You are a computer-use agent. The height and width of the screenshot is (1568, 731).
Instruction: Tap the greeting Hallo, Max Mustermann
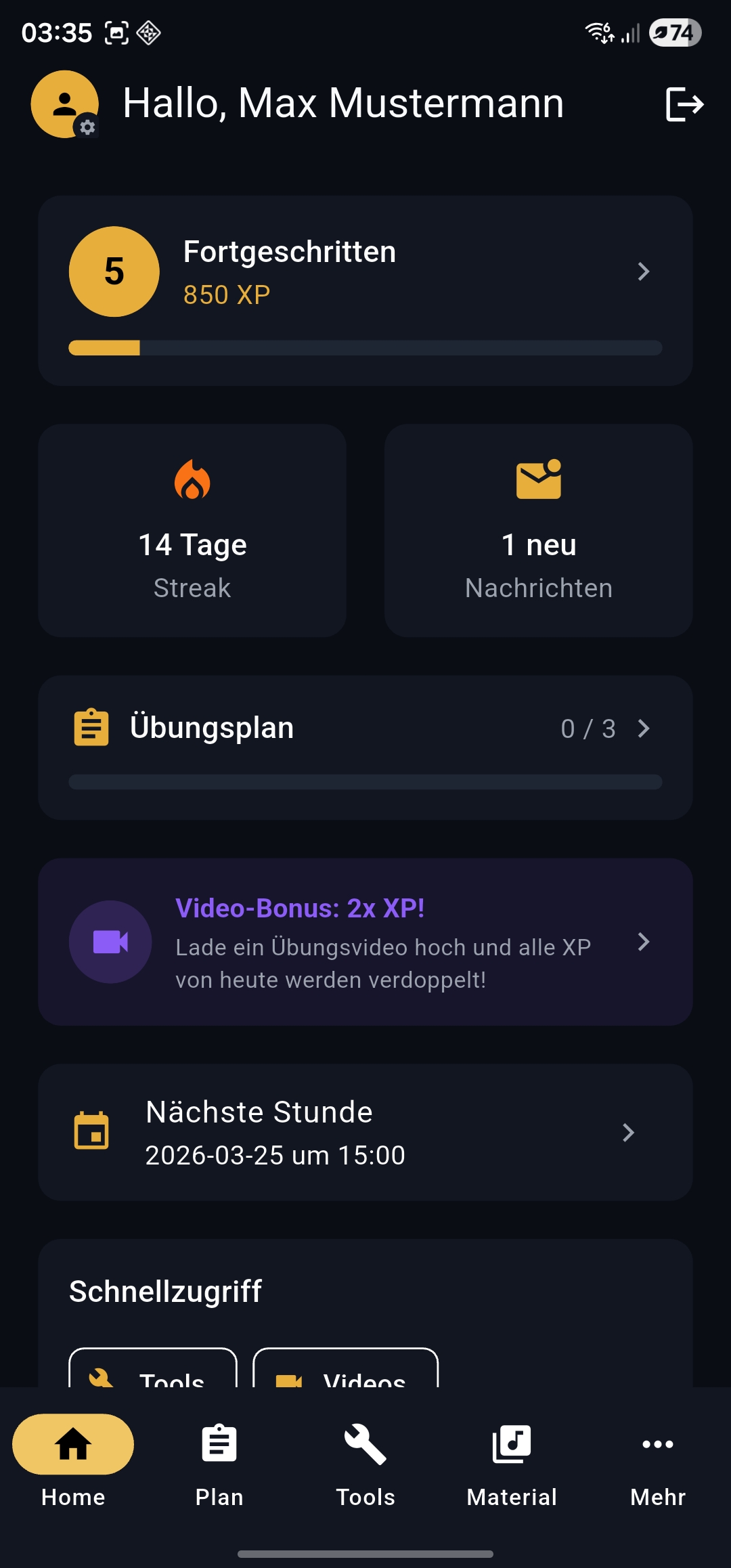point(342,103)
